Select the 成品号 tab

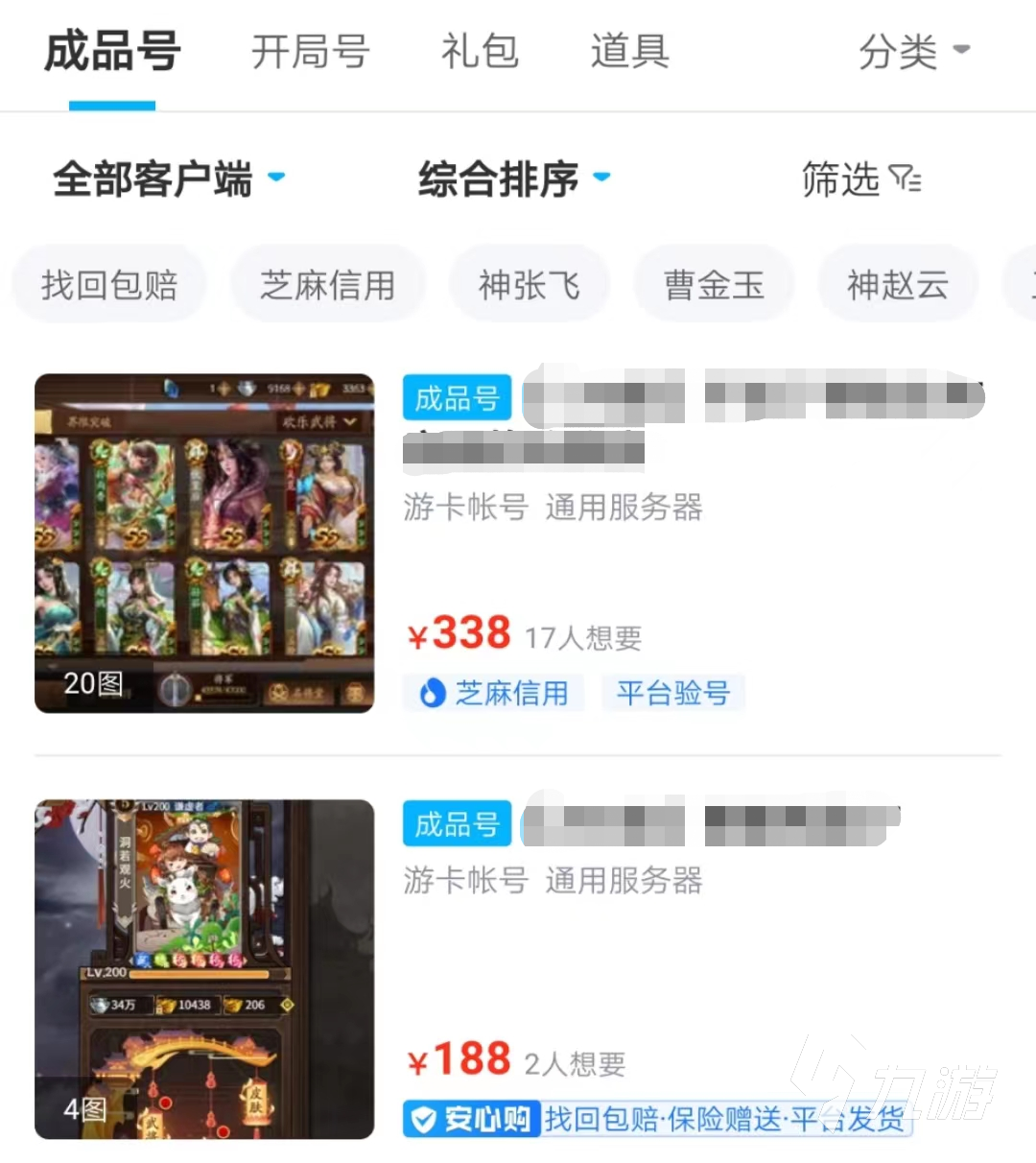(x=112, y=52)
